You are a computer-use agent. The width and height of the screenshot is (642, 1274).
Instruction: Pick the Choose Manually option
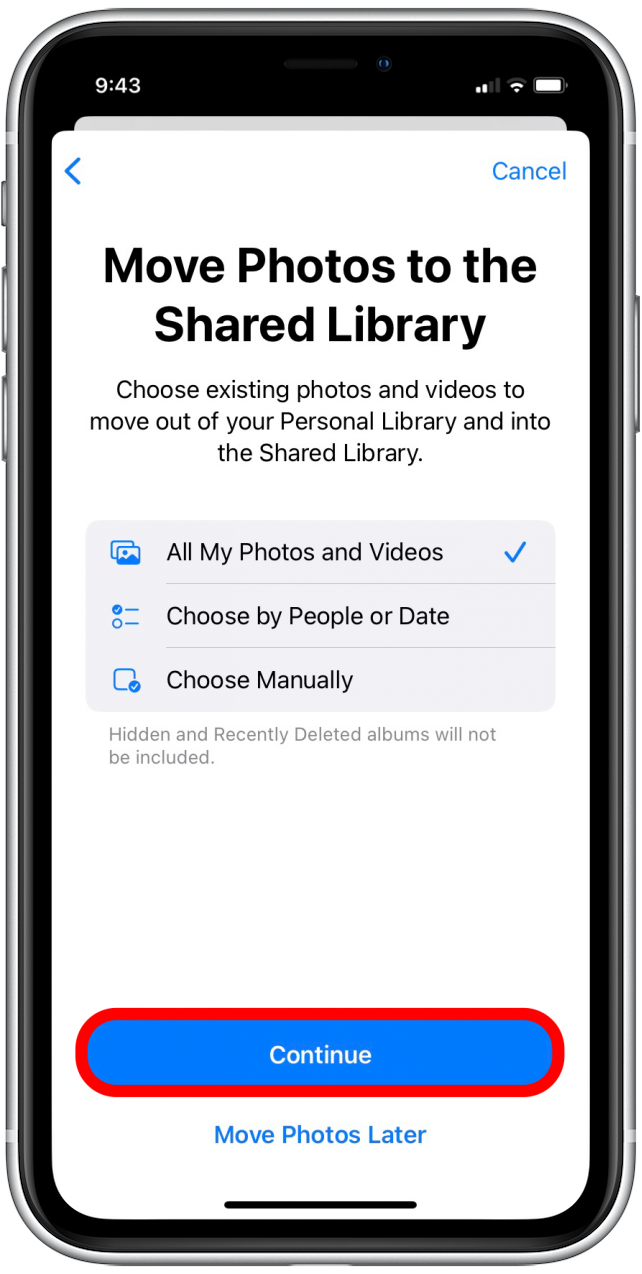320,680
